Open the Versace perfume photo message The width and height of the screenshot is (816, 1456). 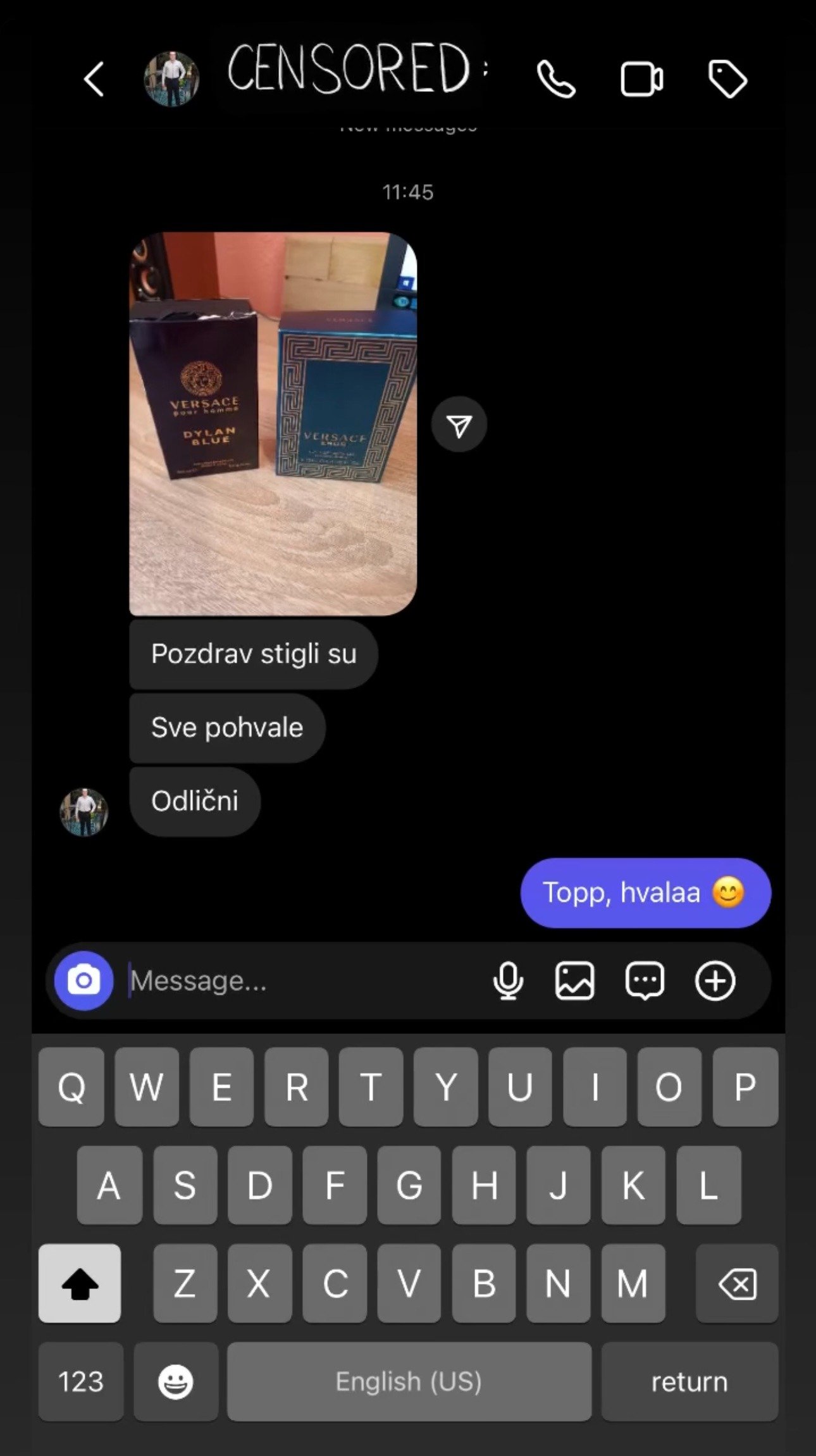(x=273, y=423)
